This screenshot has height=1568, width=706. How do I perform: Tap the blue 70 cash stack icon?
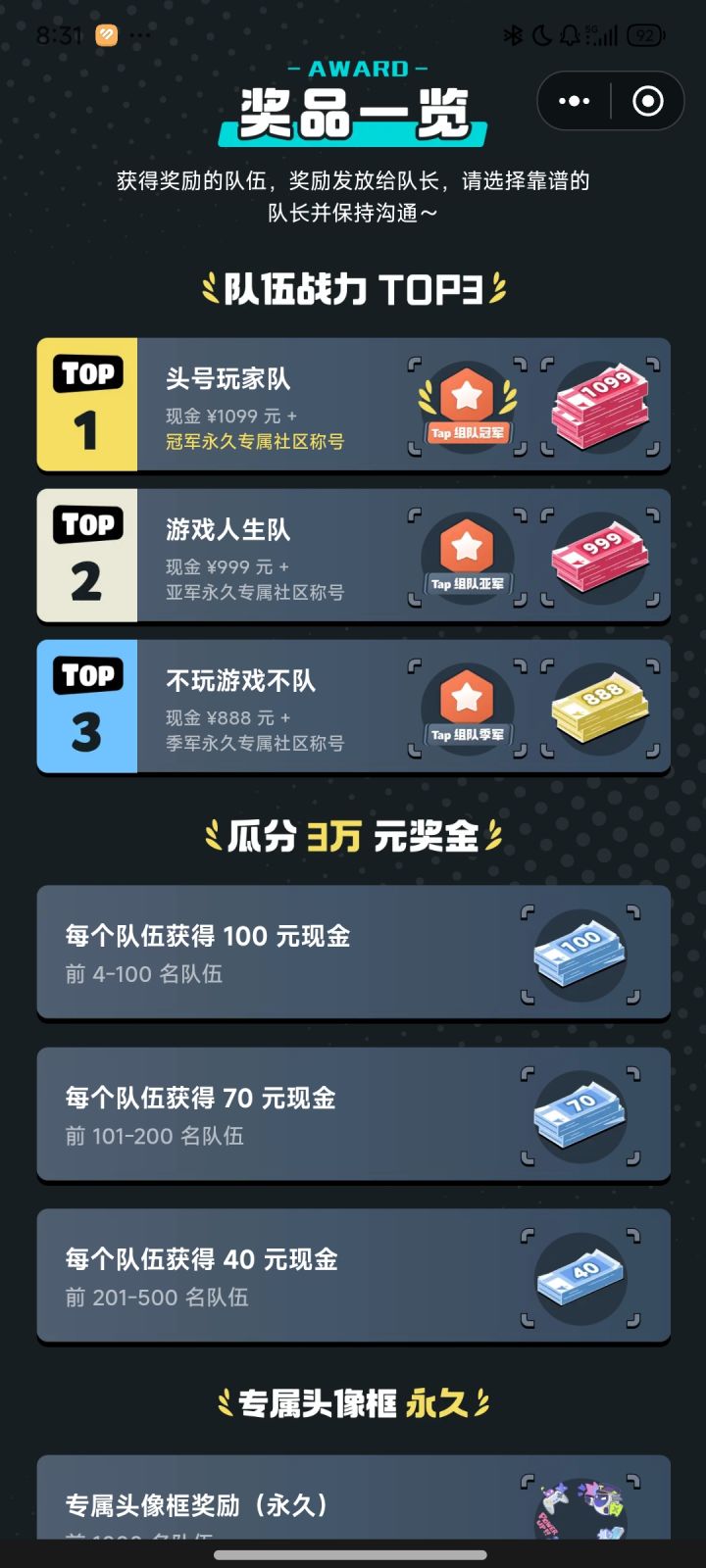click(x=579, y=1114)
